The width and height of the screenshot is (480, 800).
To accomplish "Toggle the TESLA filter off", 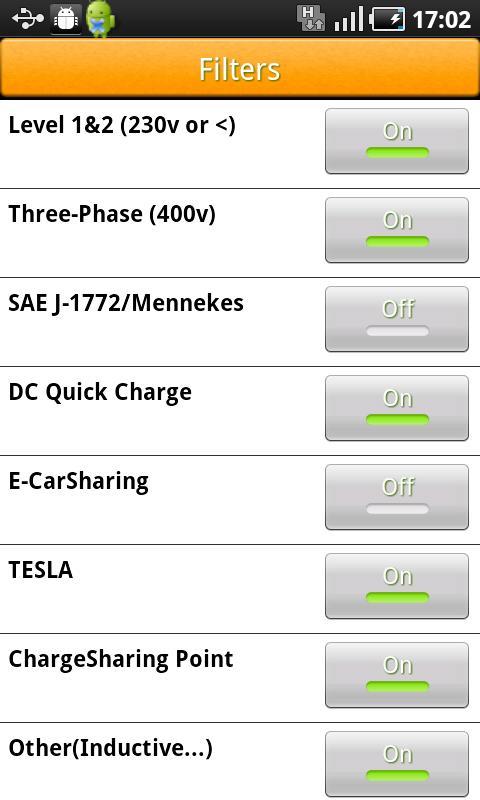I will click(x=397, y=586).
